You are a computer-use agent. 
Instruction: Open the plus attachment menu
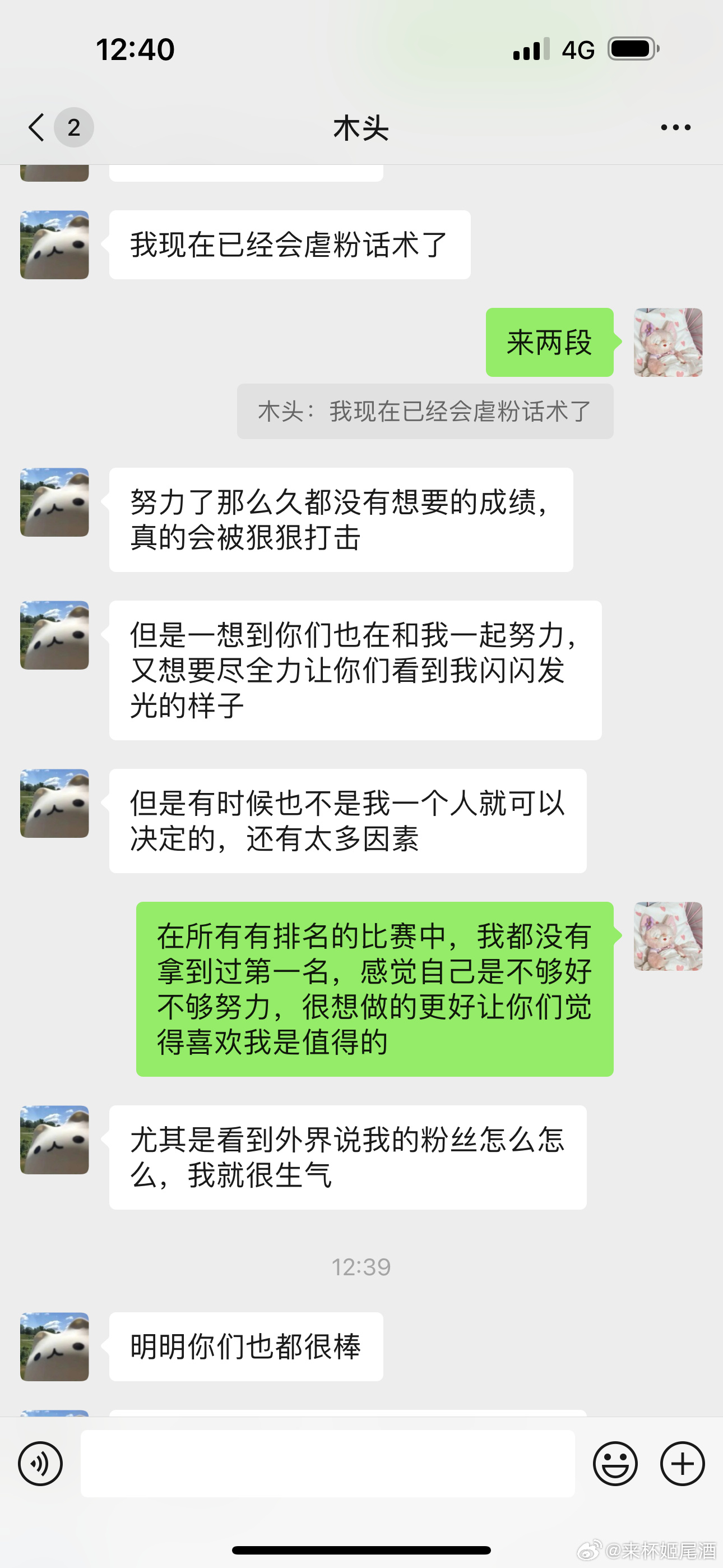pyautogui.click(x=682, y=1463)
